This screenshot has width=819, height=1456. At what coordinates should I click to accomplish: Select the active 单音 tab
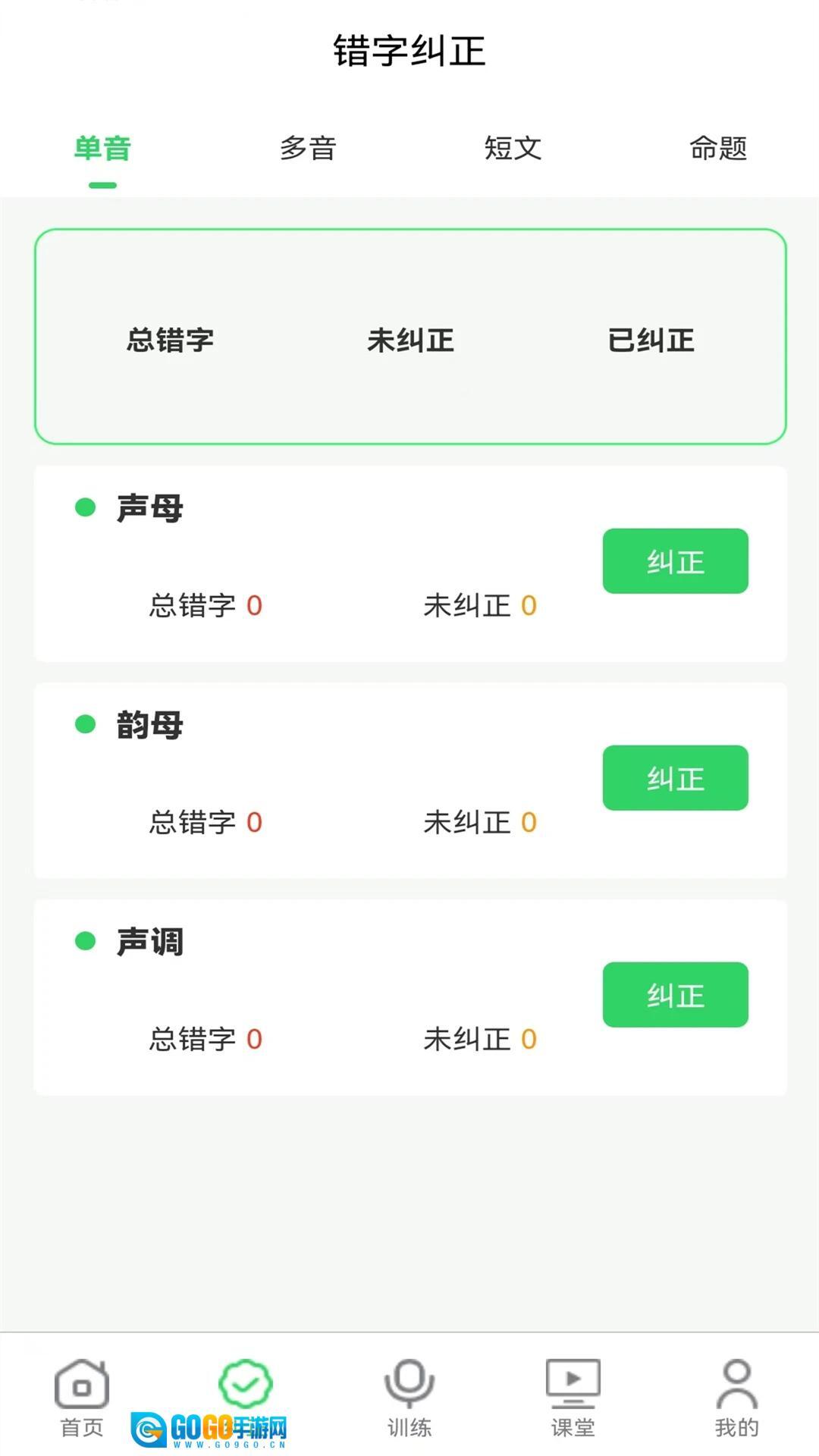point(102,149)
